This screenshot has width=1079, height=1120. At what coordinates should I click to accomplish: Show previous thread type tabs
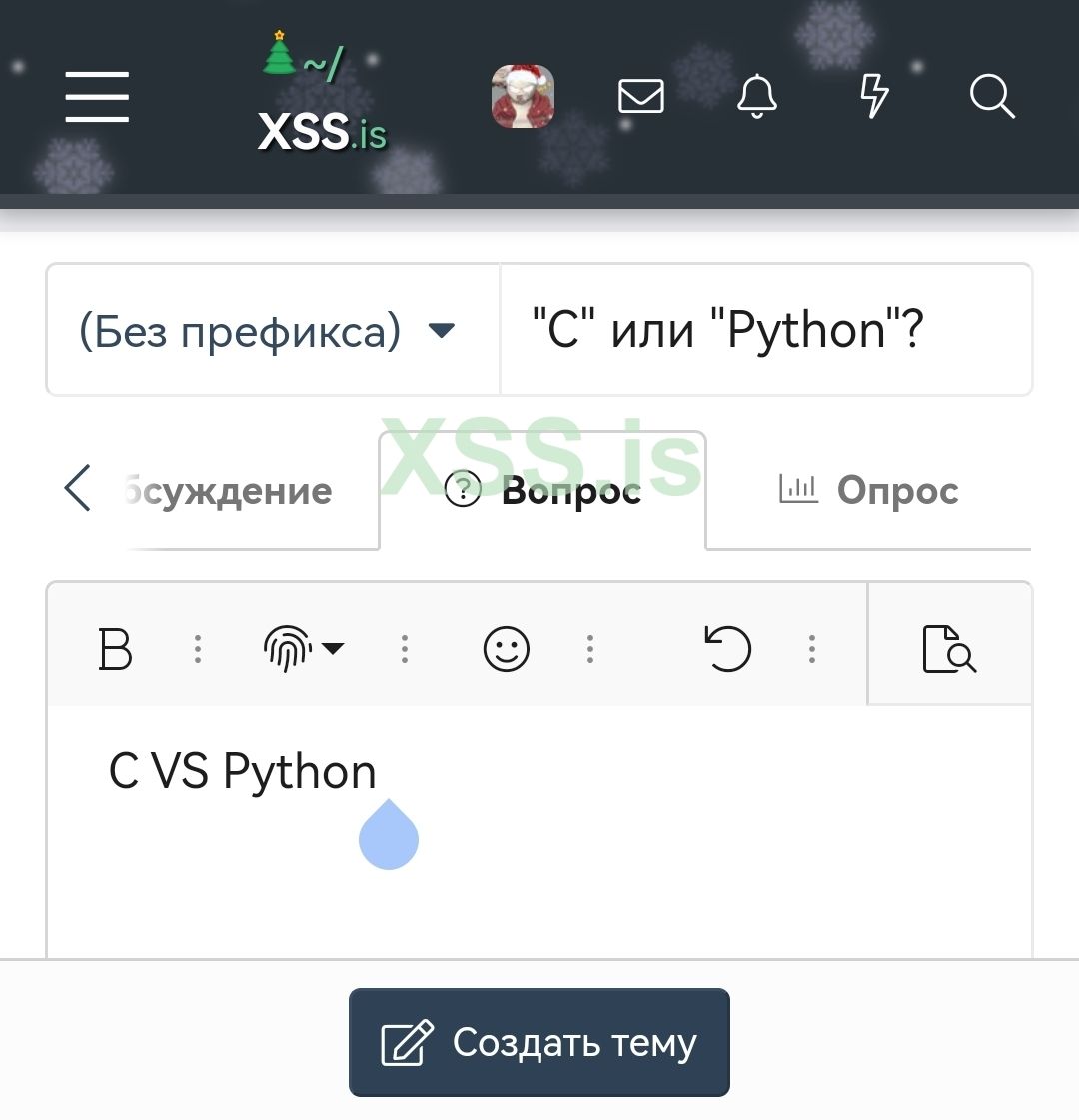78,489
